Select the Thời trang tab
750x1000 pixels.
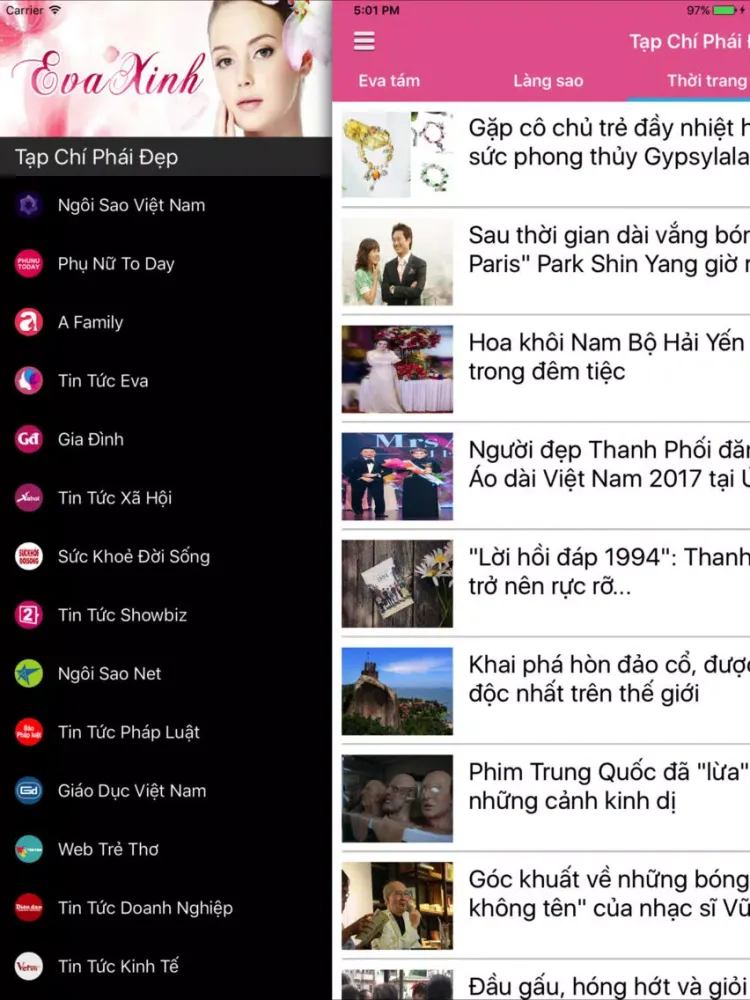[706, 80]
